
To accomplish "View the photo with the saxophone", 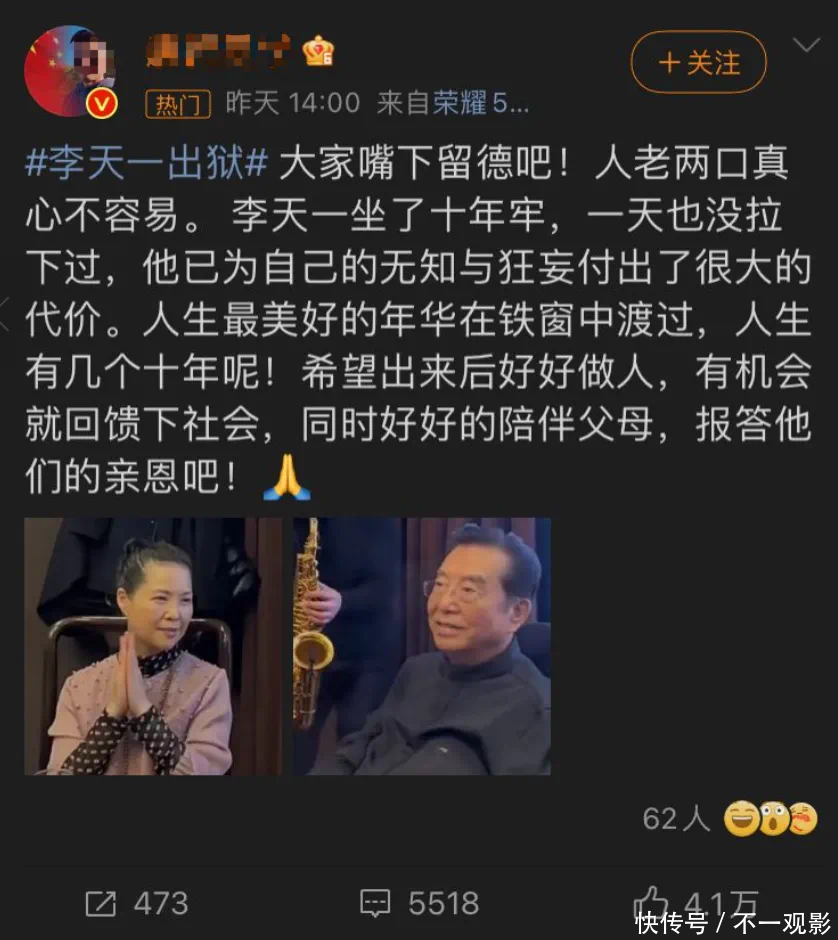I will 421,646.
